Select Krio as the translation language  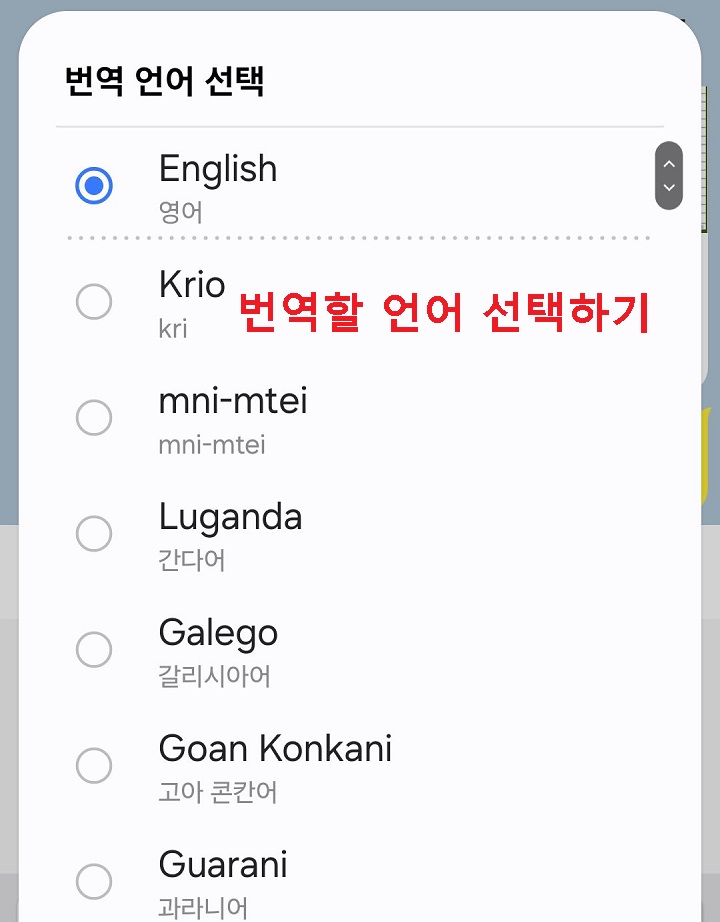tap(94, 301)
